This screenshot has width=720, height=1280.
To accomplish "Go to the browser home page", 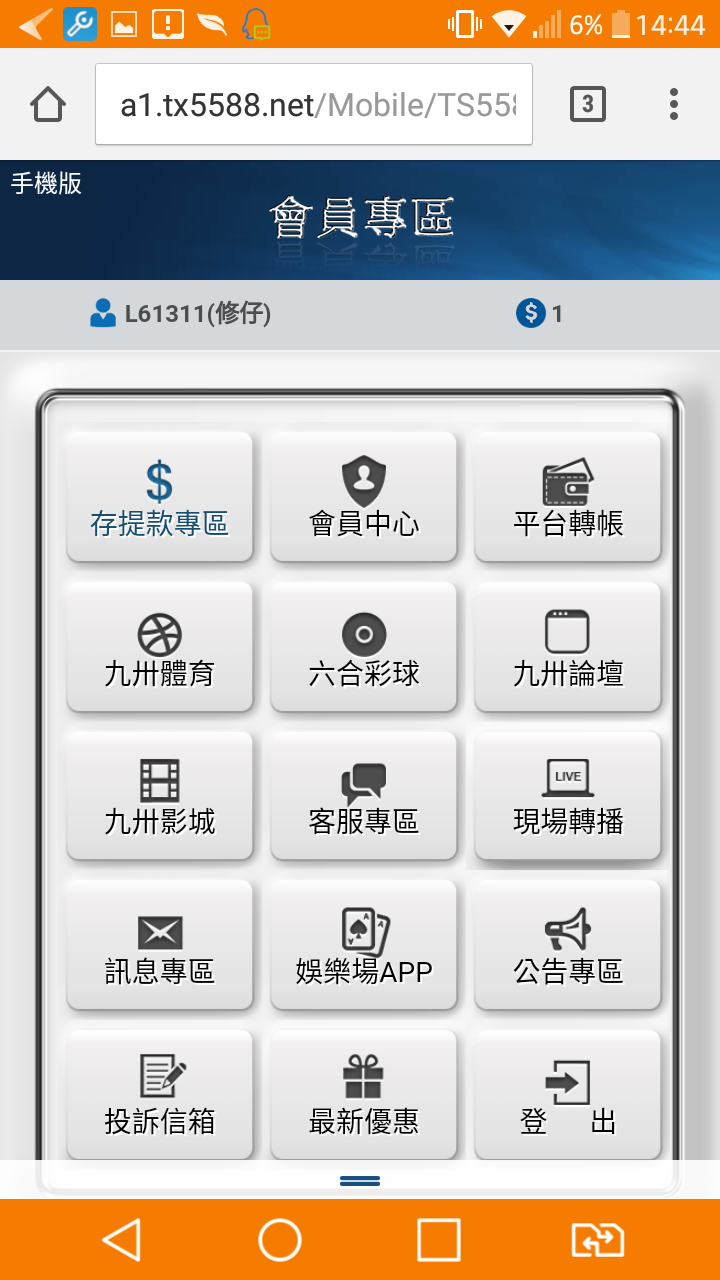I will [x=48, y=104].
